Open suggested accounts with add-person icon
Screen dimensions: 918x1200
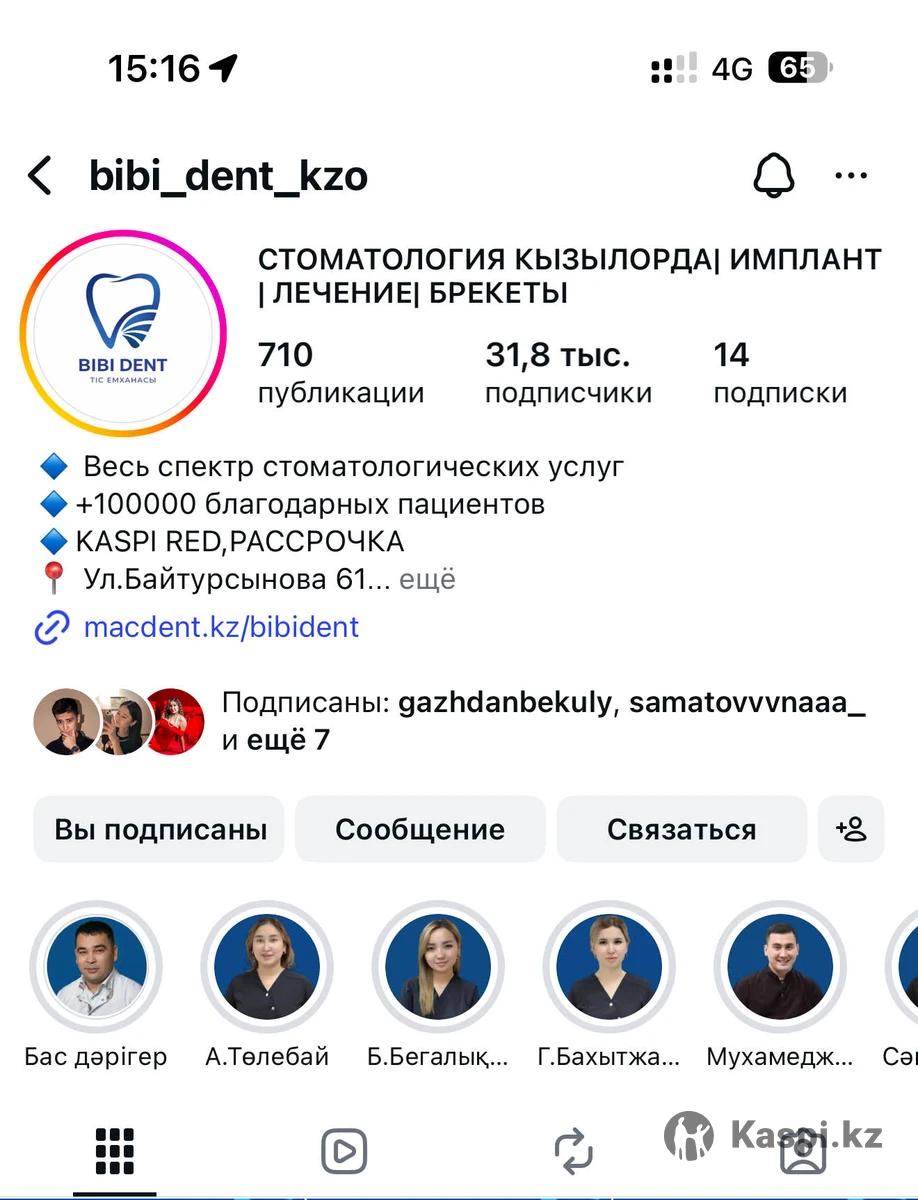(x=851, y=829)
